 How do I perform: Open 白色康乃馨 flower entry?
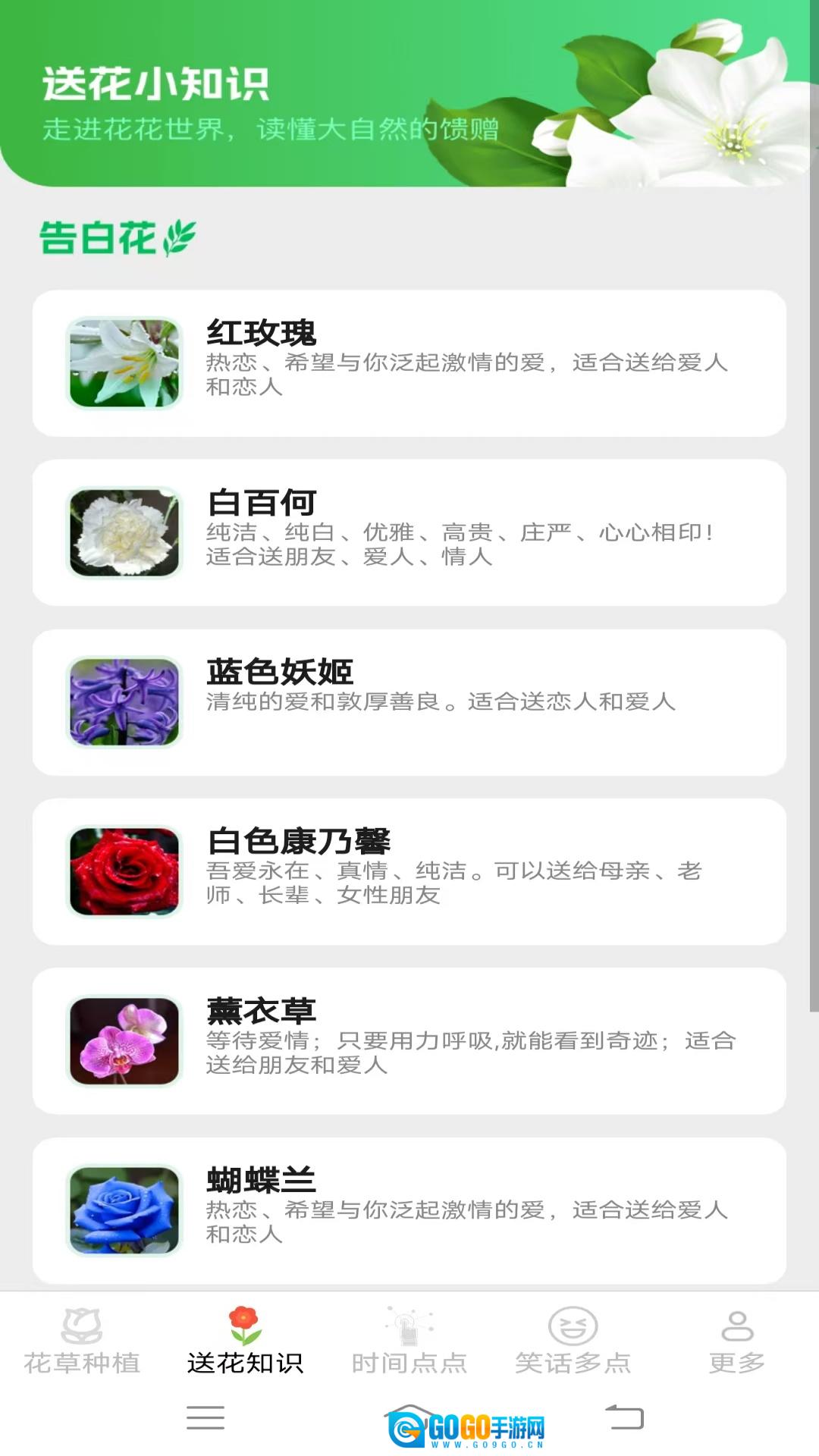(x=409, y=871)
